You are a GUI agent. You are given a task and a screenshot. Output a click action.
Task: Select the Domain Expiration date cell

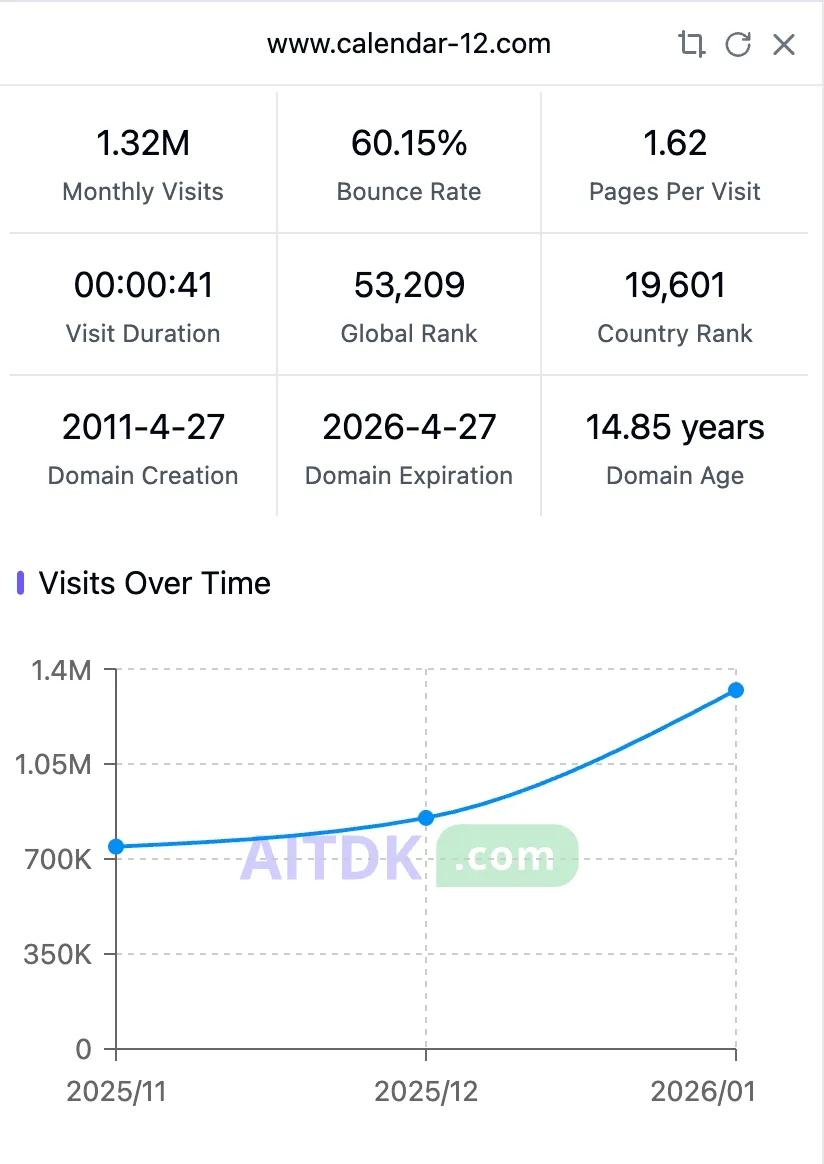[x=408, y=445]
